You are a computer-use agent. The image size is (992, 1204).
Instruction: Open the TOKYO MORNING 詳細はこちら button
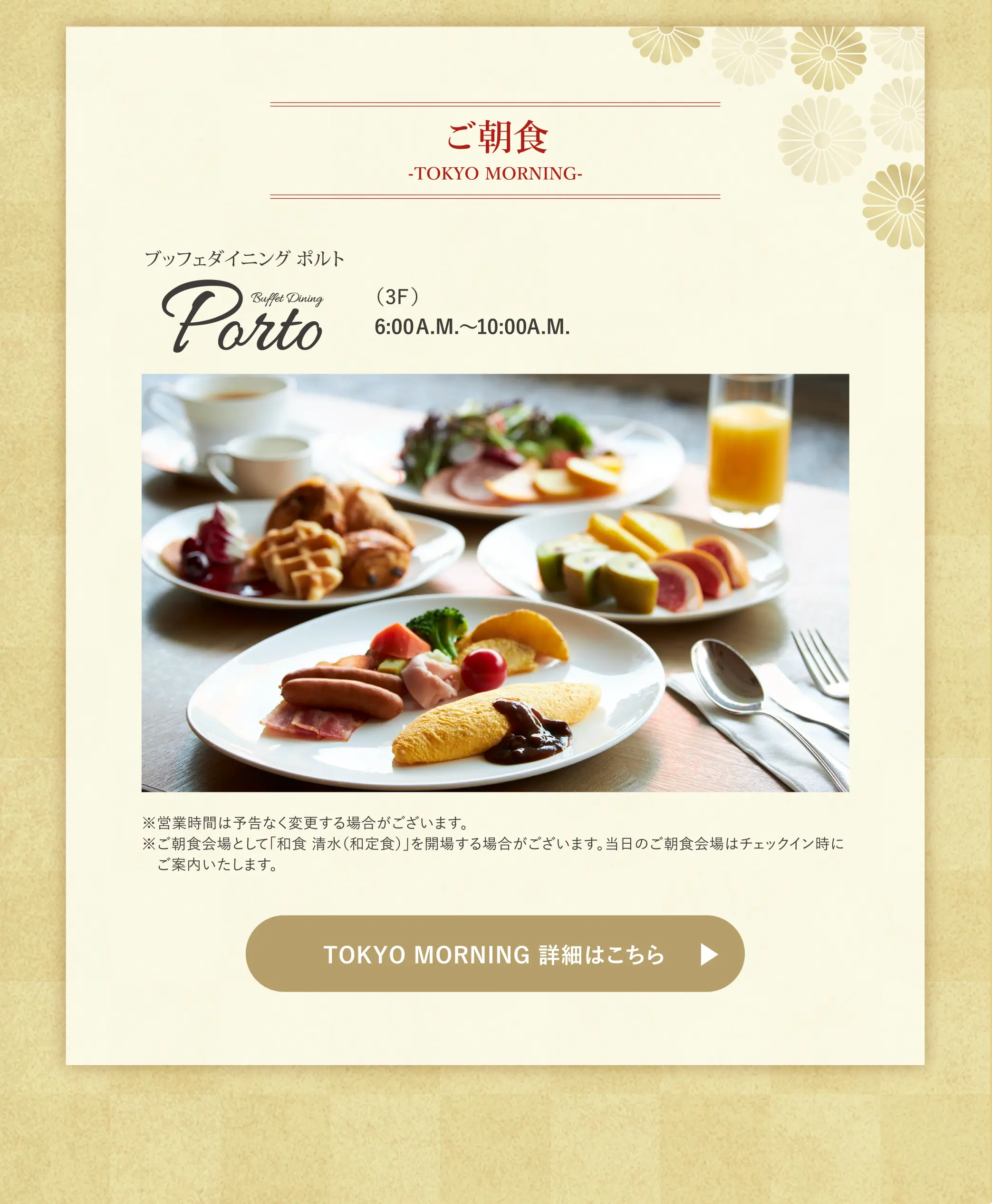(x=495, y=954)
